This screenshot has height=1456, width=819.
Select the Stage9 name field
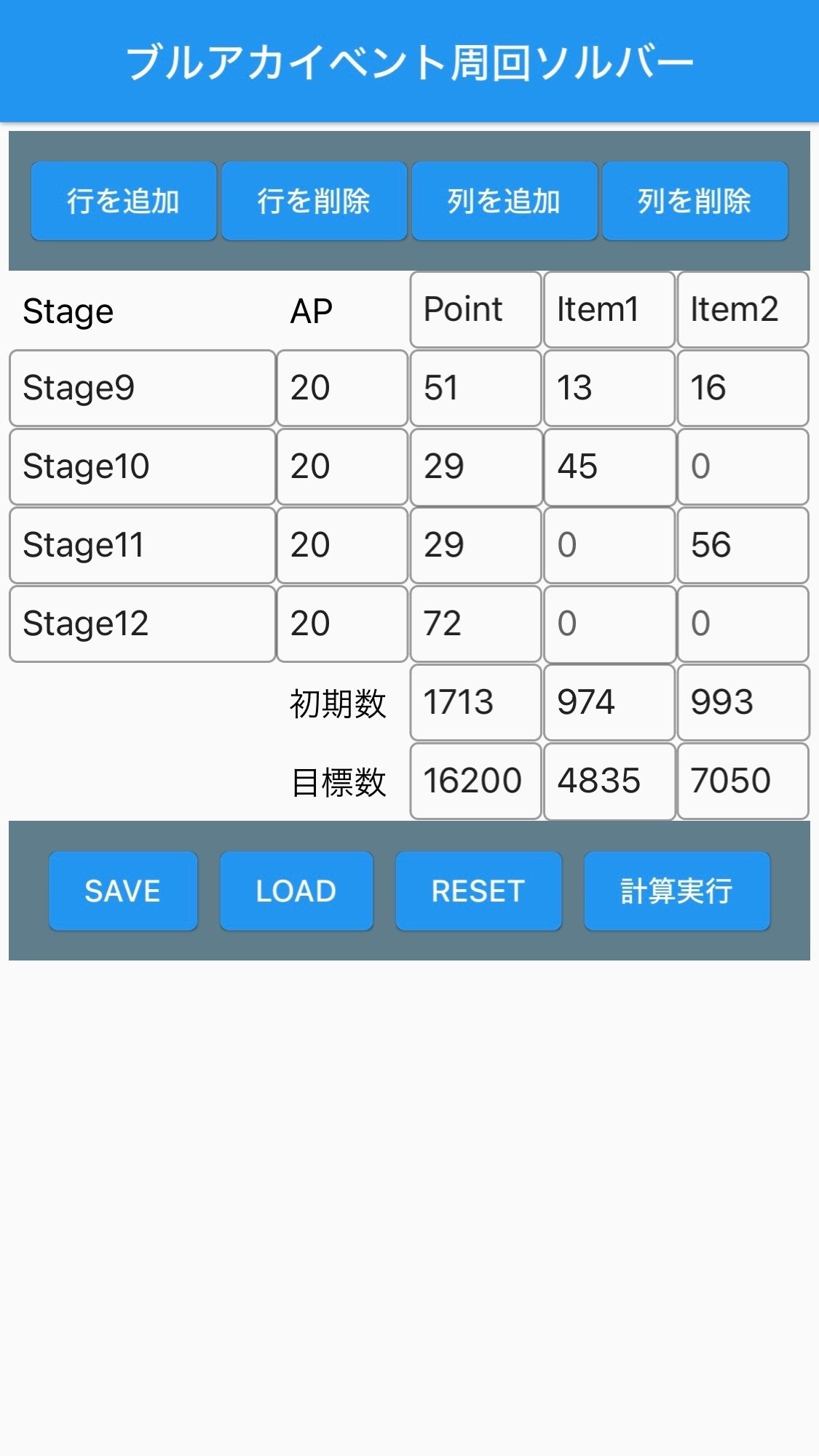coord(143,388)
